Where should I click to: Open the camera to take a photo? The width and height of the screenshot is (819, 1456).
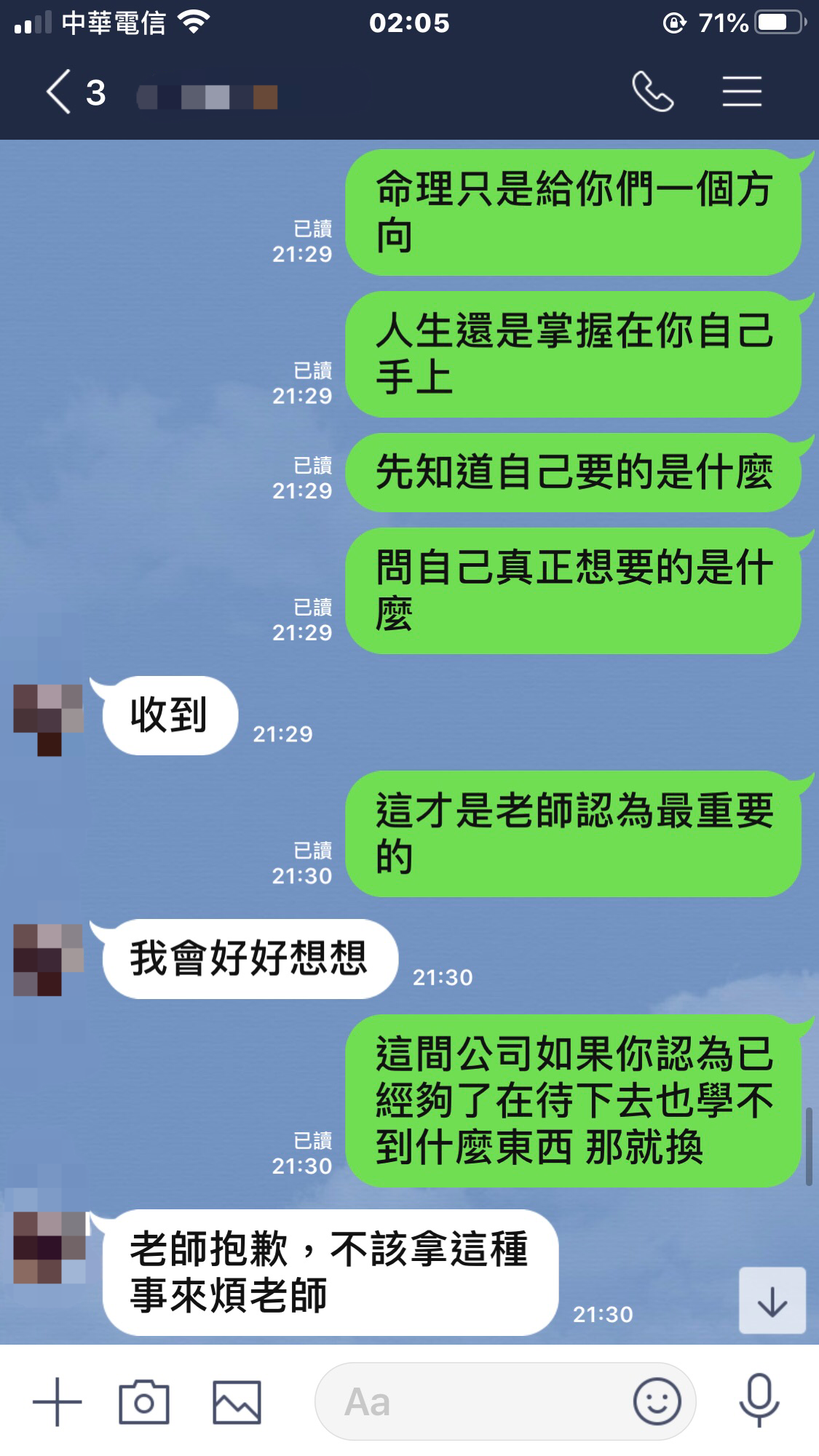[x=144, y=1401]
